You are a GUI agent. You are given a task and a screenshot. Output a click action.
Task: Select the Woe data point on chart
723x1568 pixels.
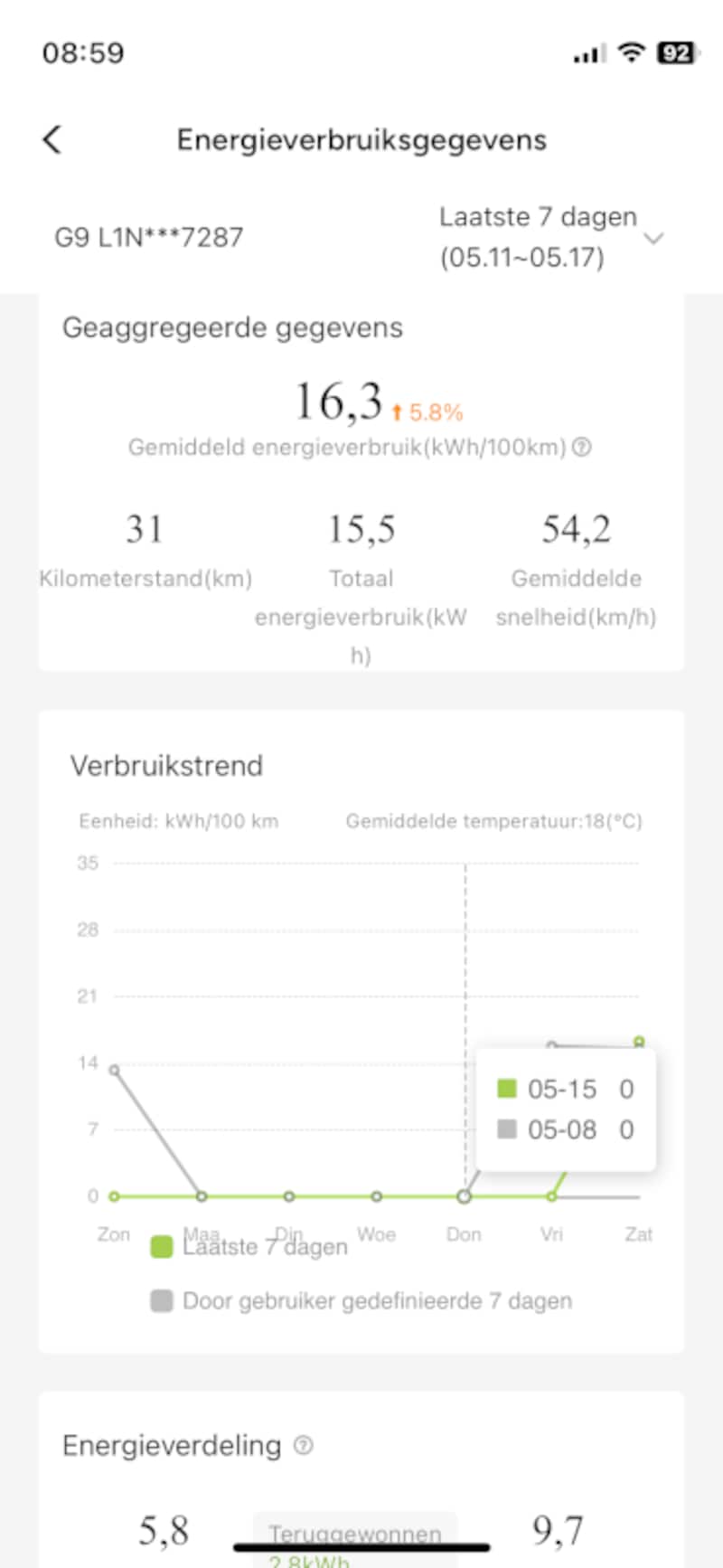[x=377, y=1196]
